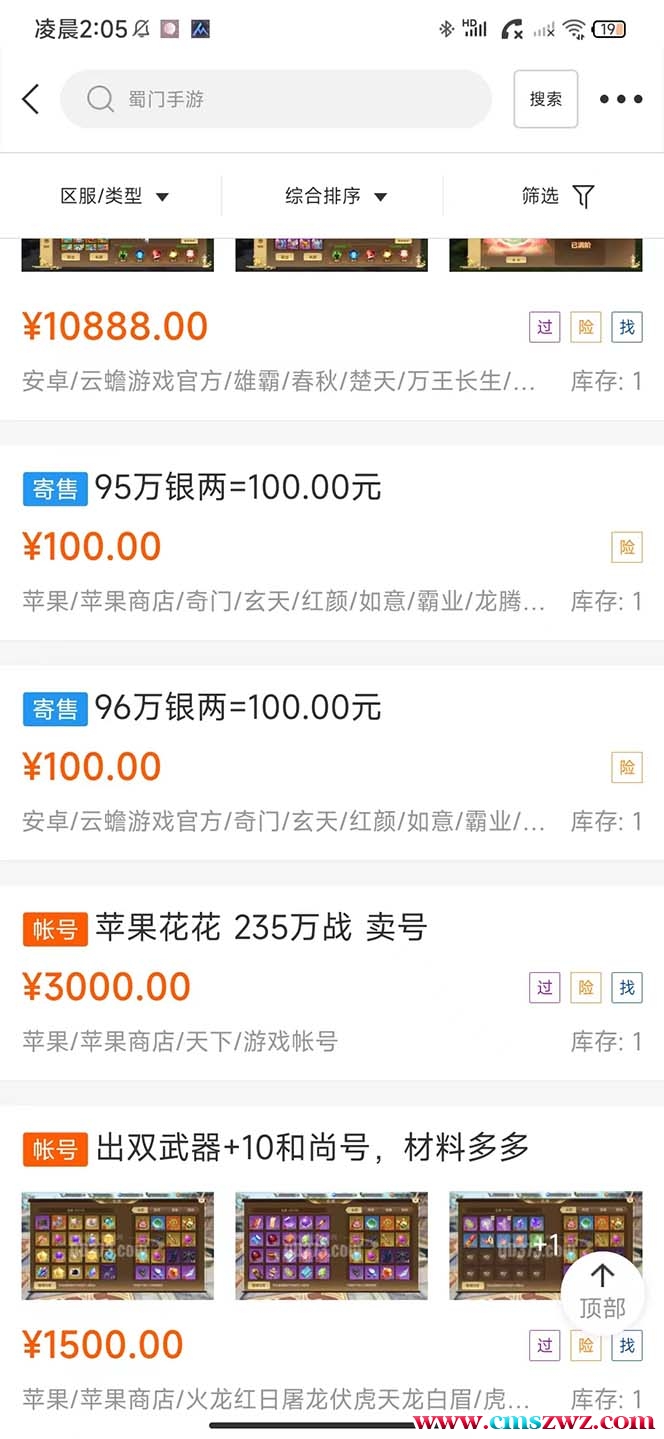Open 出双武器+10和尚号 listing
This screenshot has height=1439, width=664.
click(x=312, y=1148)
